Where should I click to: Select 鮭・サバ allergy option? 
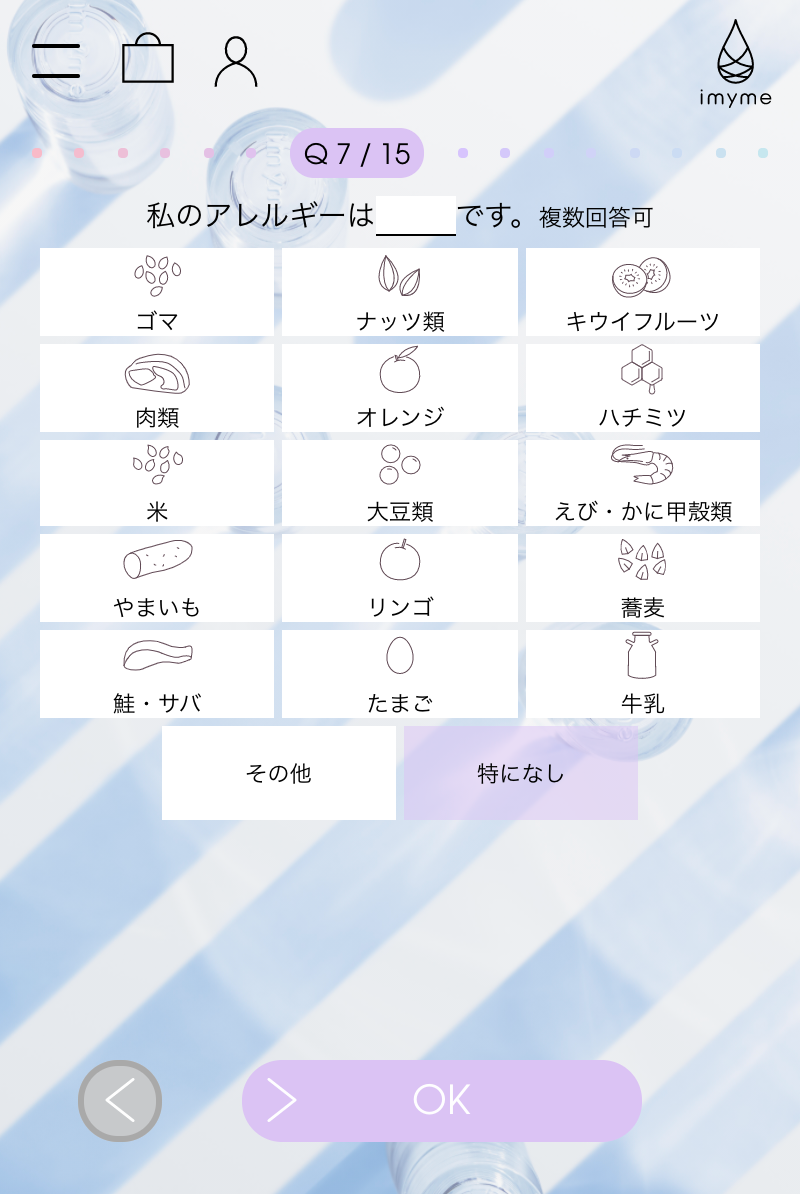157,674
